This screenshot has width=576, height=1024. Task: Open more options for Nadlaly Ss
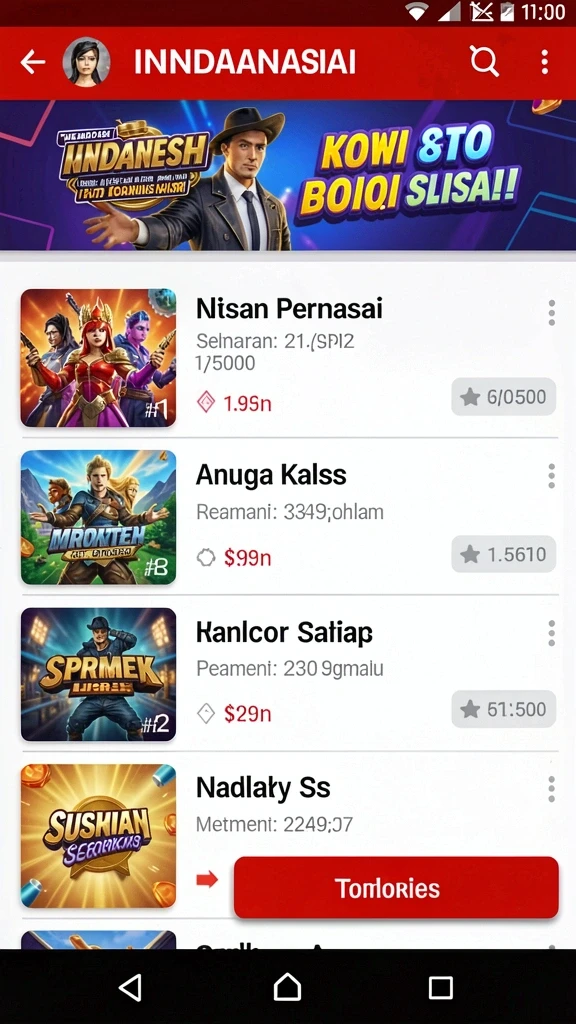(551, 790)
